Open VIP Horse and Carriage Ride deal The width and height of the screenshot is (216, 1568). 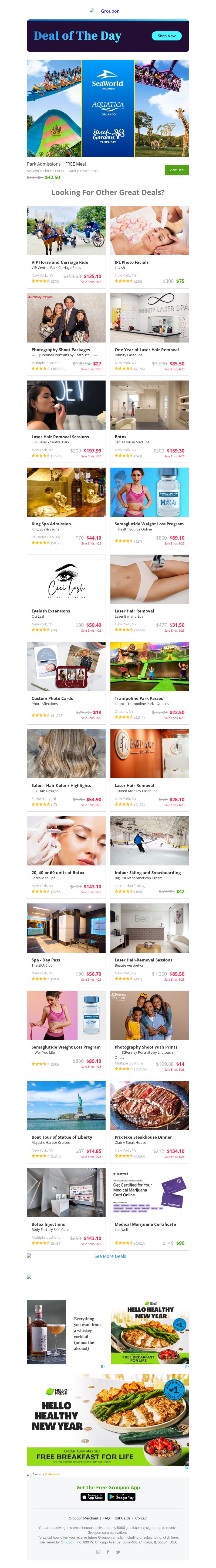pos(60,262)
